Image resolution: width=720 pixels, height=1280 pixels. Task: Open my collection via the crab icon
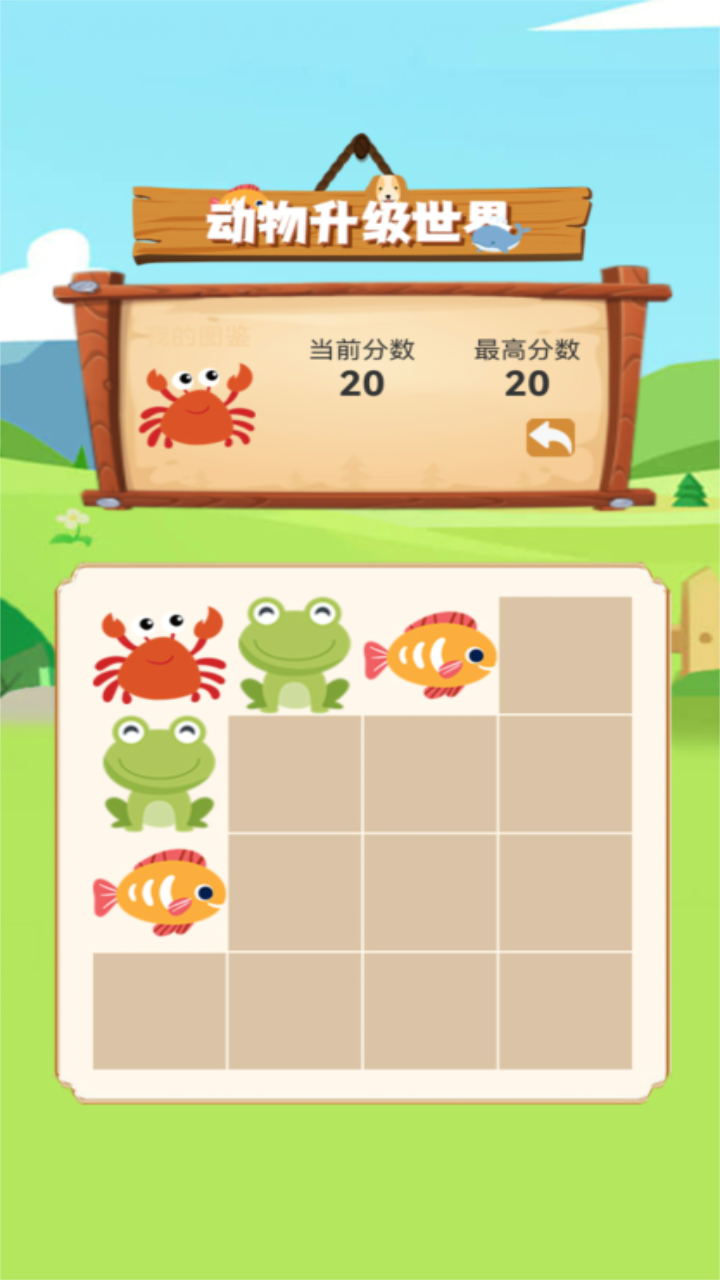[197, 405]
